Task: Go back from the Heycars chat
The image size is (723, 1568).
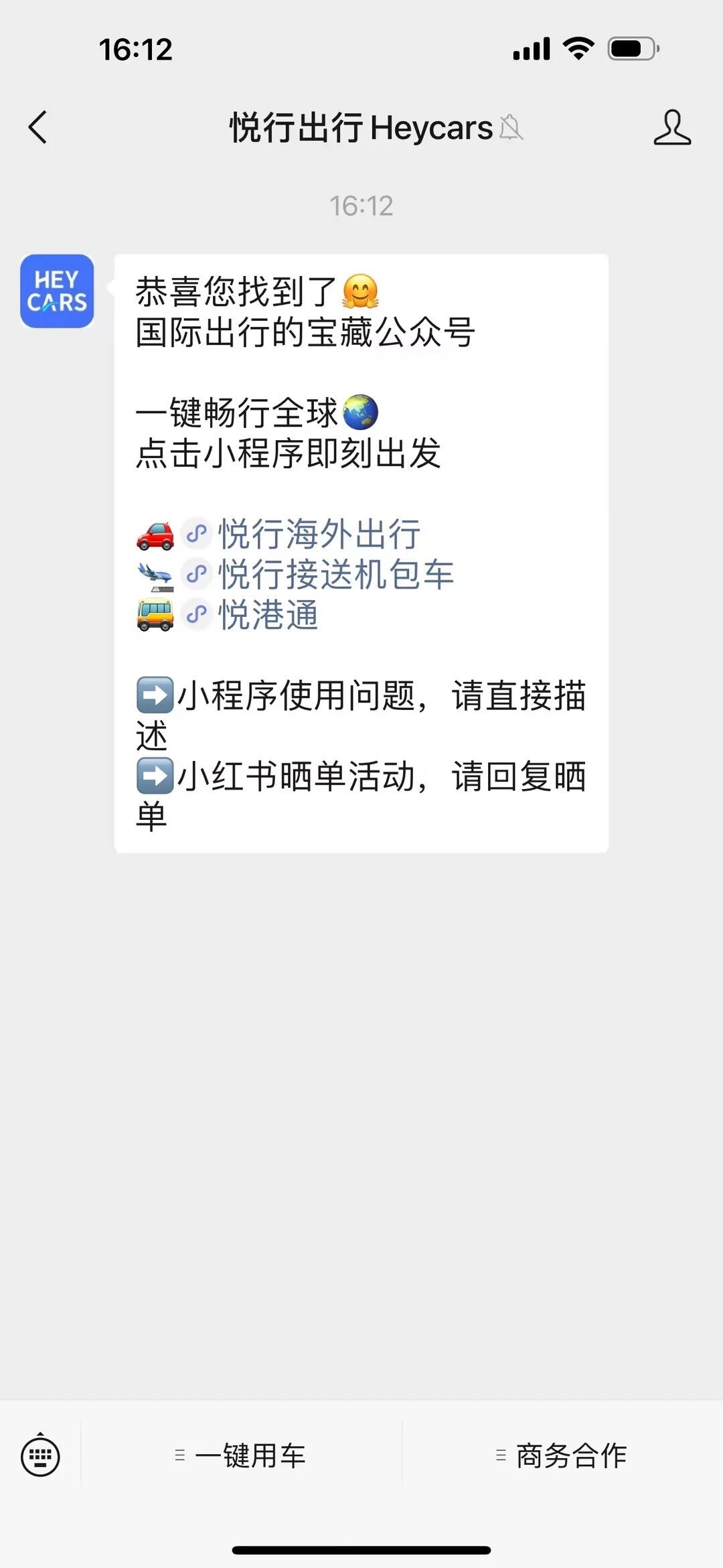Action: coord(38,127)
